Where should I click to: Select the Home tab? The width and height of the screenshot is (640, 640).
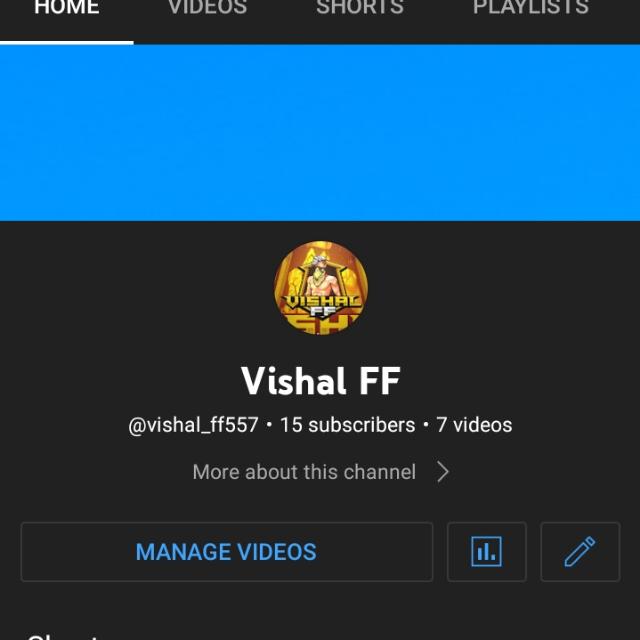67,10
